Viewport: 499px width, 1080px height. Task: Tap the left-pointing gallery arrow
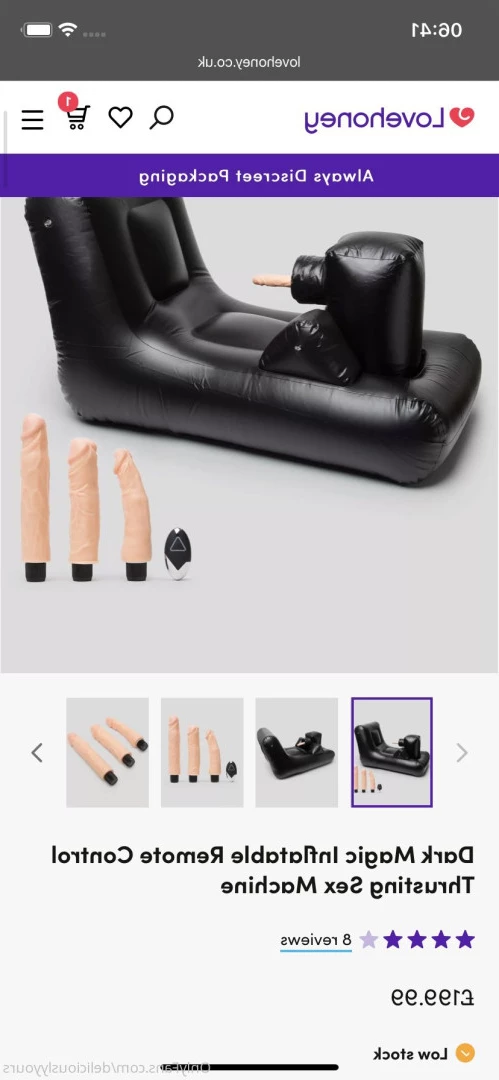[x=37, y=753]
